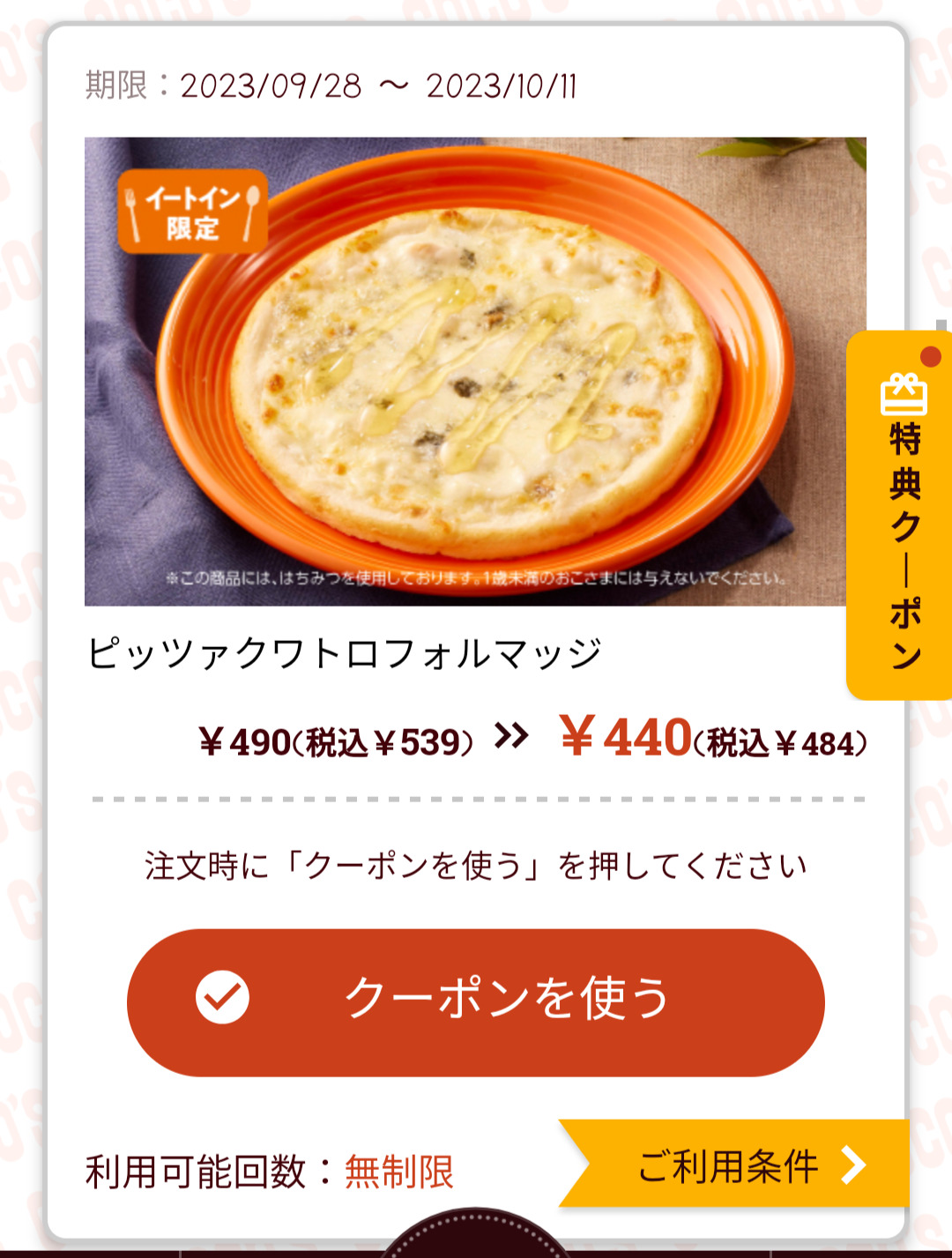This screenshot has width=952, height=1258.
Task: Tap the クーポンを使う button
Action: [476, 1001]
